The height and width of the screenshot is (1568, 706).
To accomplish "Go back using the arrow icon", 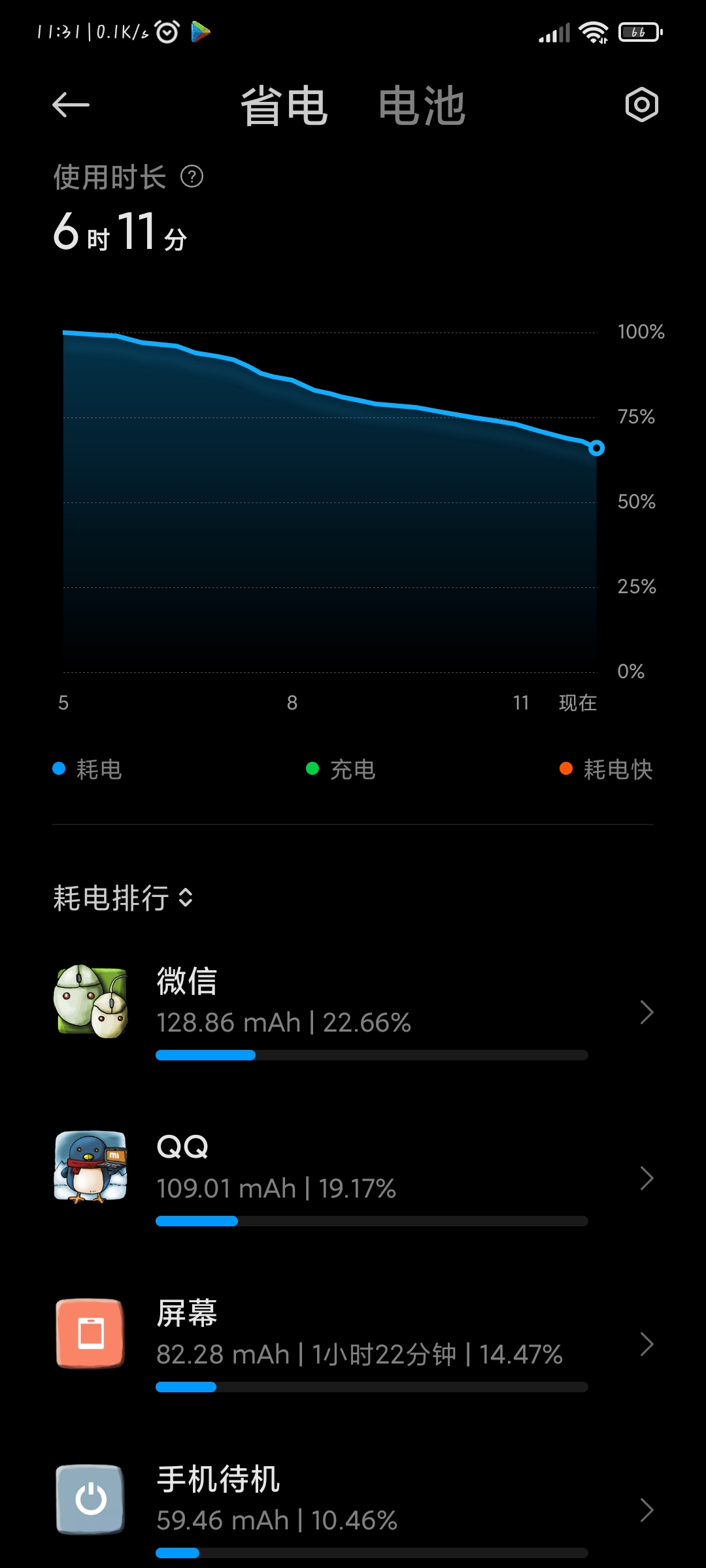I will (x=71, y=105).
